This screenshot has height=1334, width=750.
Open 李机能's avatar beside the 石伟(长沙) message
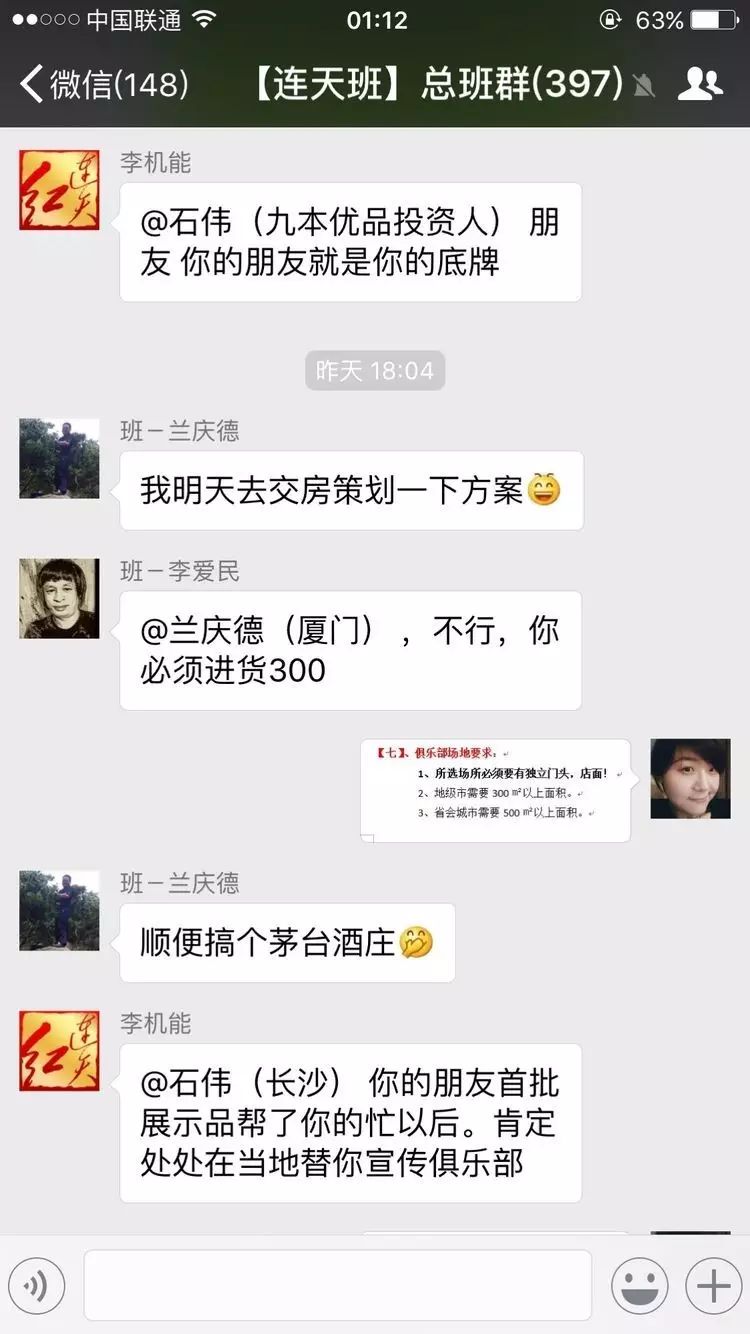(59, 1050)
